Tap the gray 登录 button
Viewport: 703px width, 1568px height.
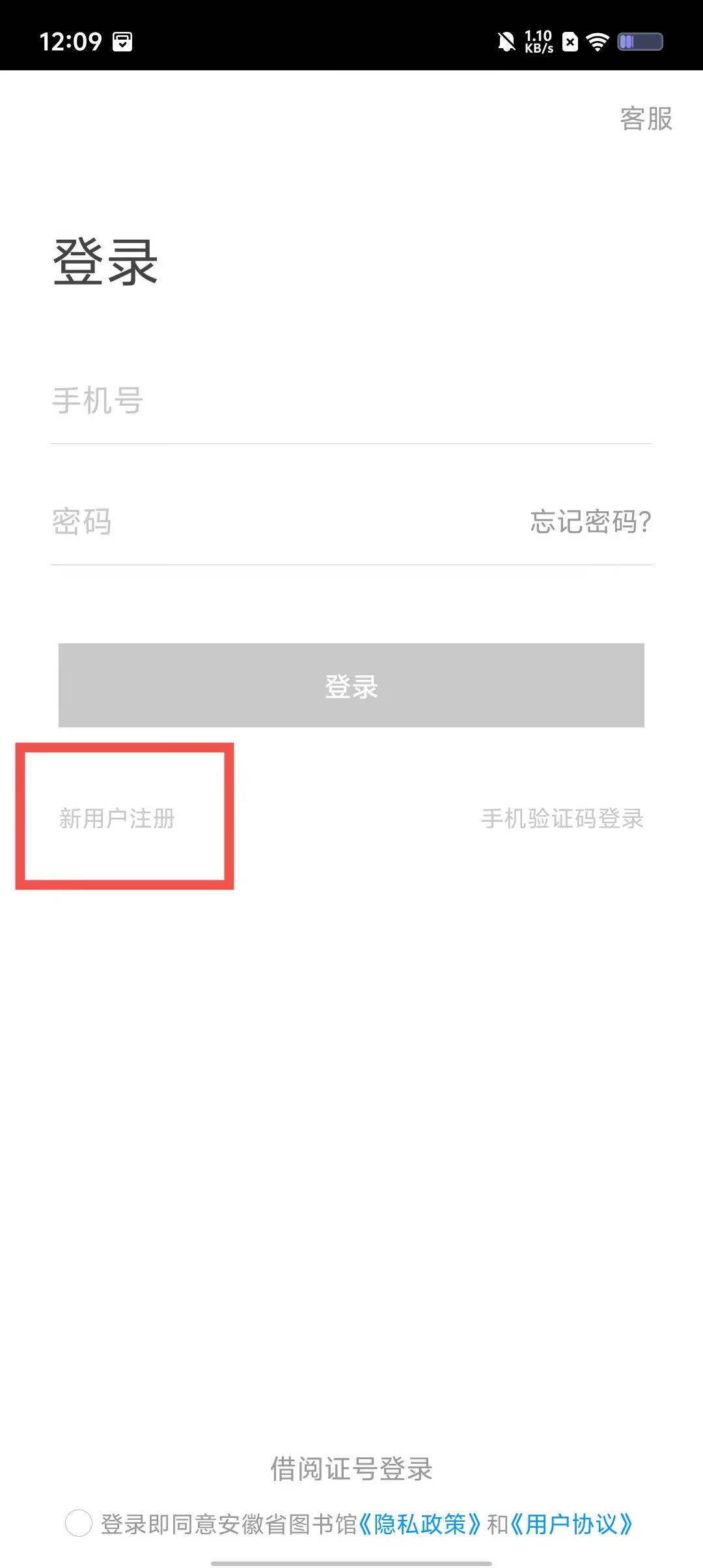(x=351, y=686)
